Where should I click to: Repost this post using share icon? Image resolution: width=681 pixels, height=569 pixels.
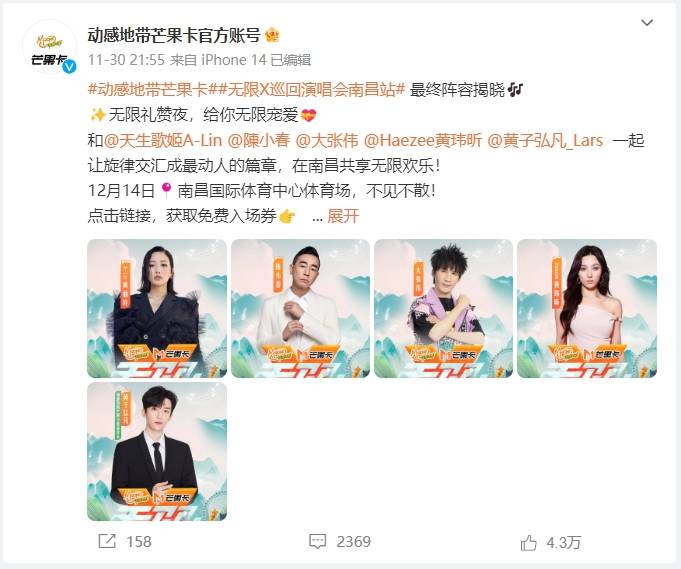point(107,541)
